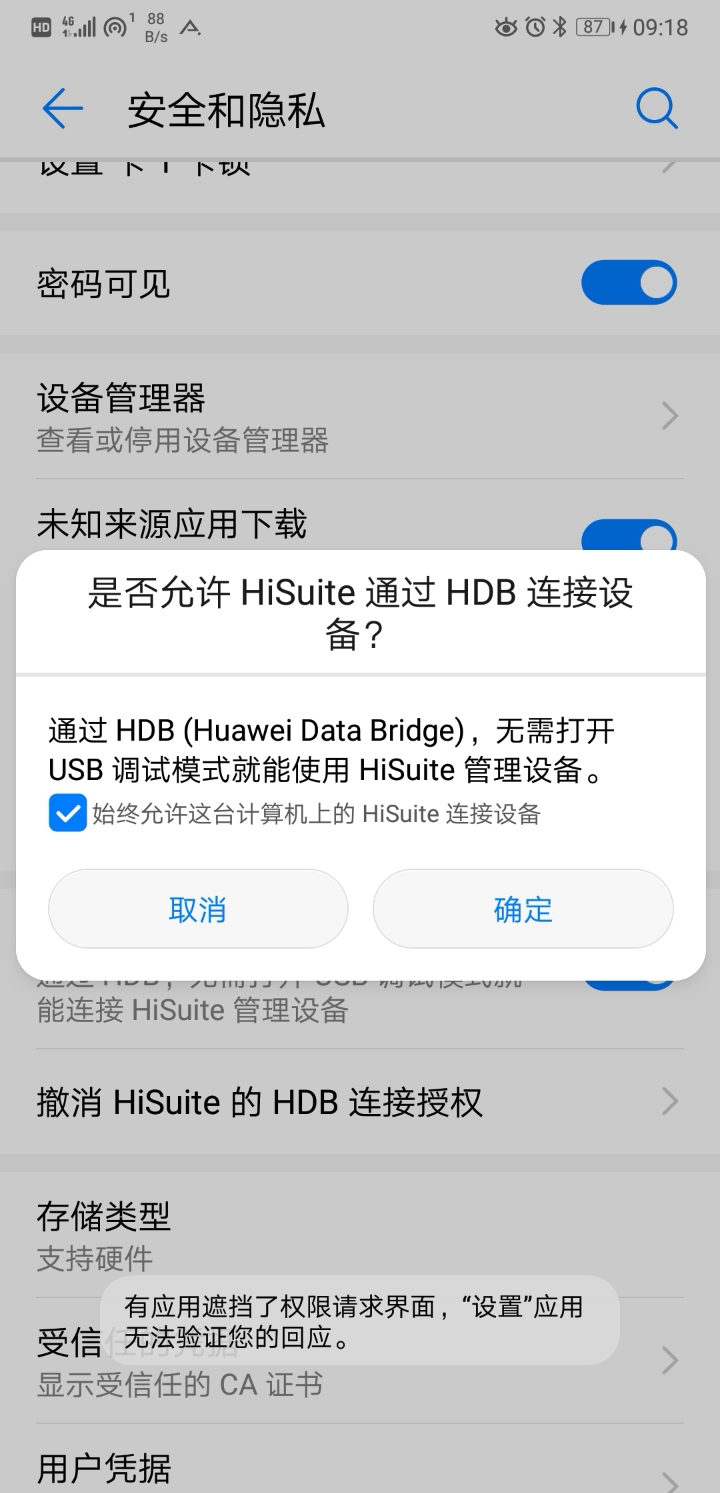720x1493 pixels.
Task: Toggle 密码可见 off
Action: click(x=629, y=282)
